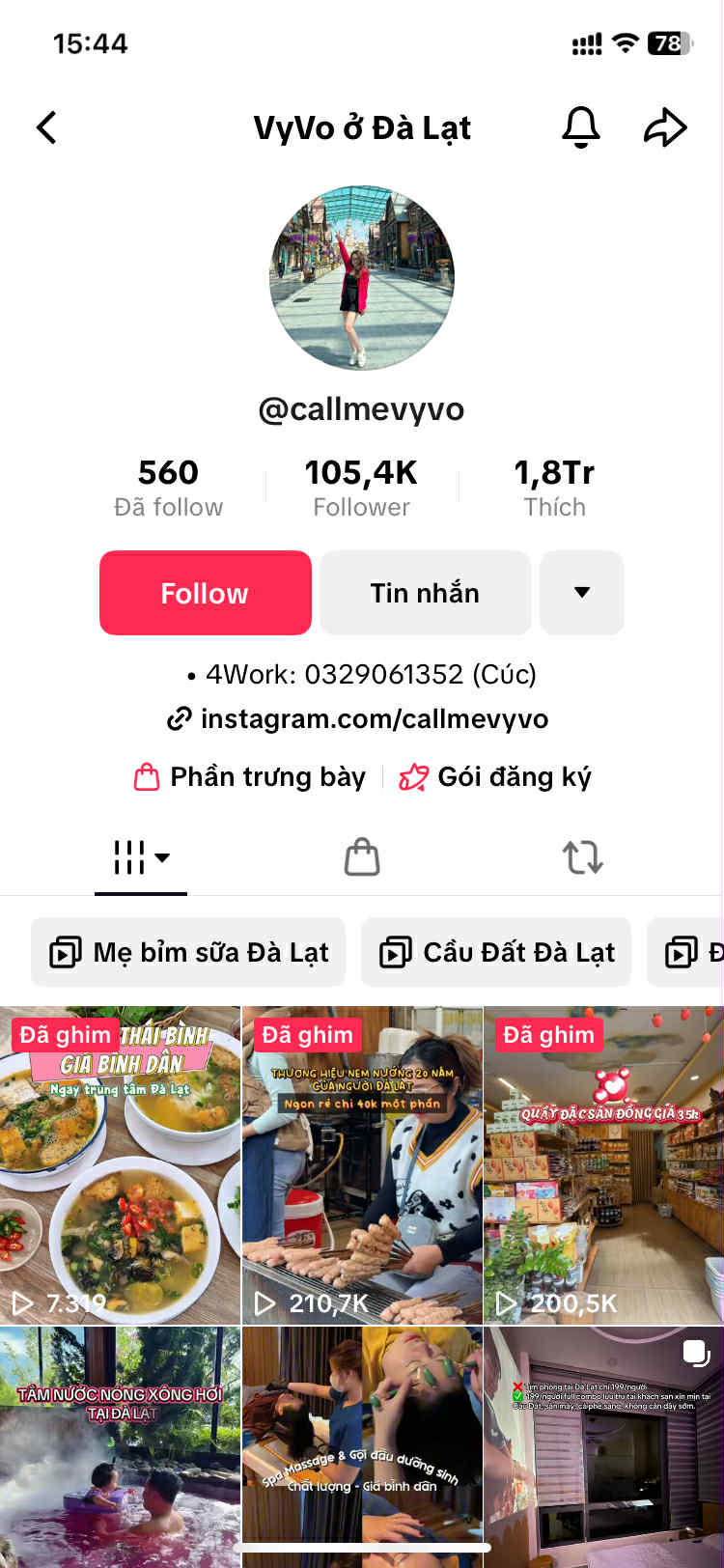This screenshot has height=1568, width=724.
Task: Open Gói đăng ký subscription
Action: 495,777
